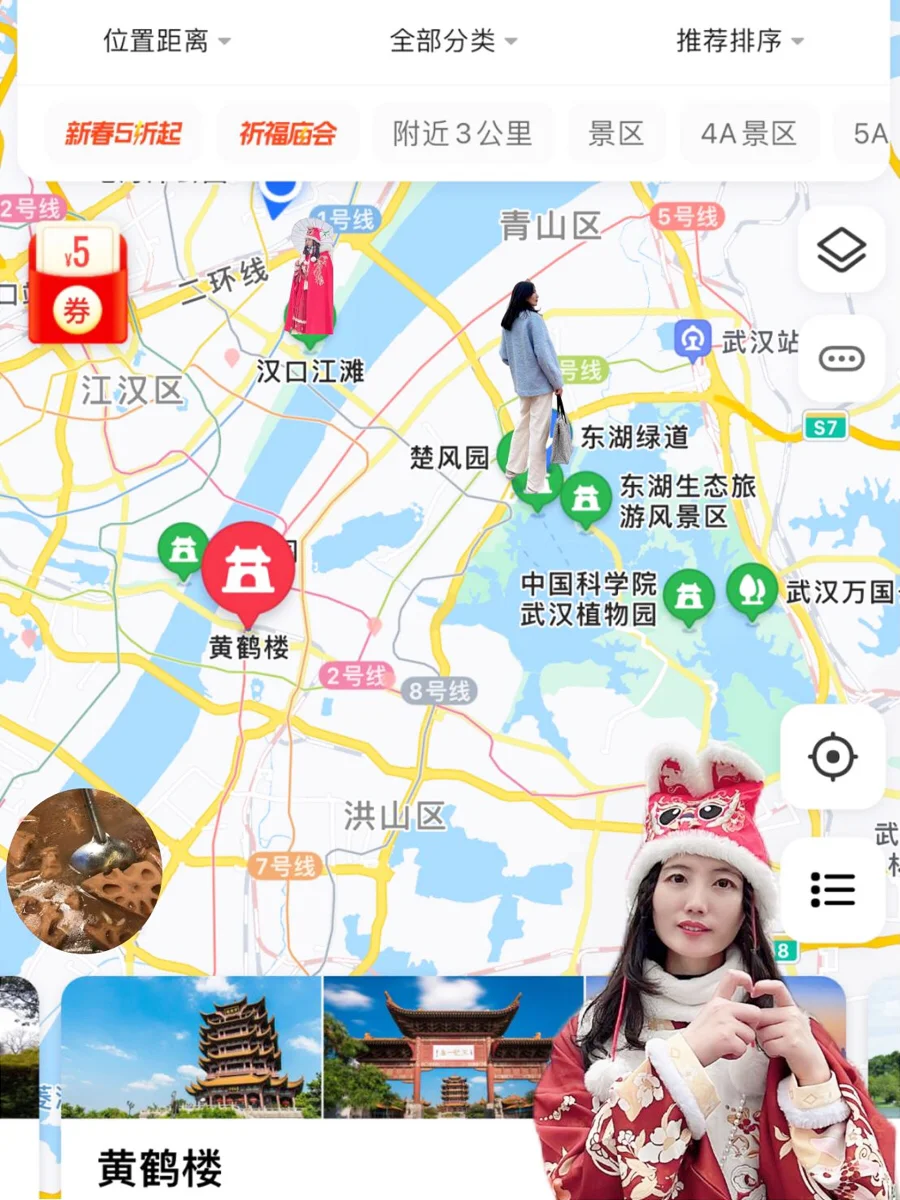Toggle the 景区 filter chip
Image resolution: width=900 pixels, height=1200 pixels.
point(617,133)
